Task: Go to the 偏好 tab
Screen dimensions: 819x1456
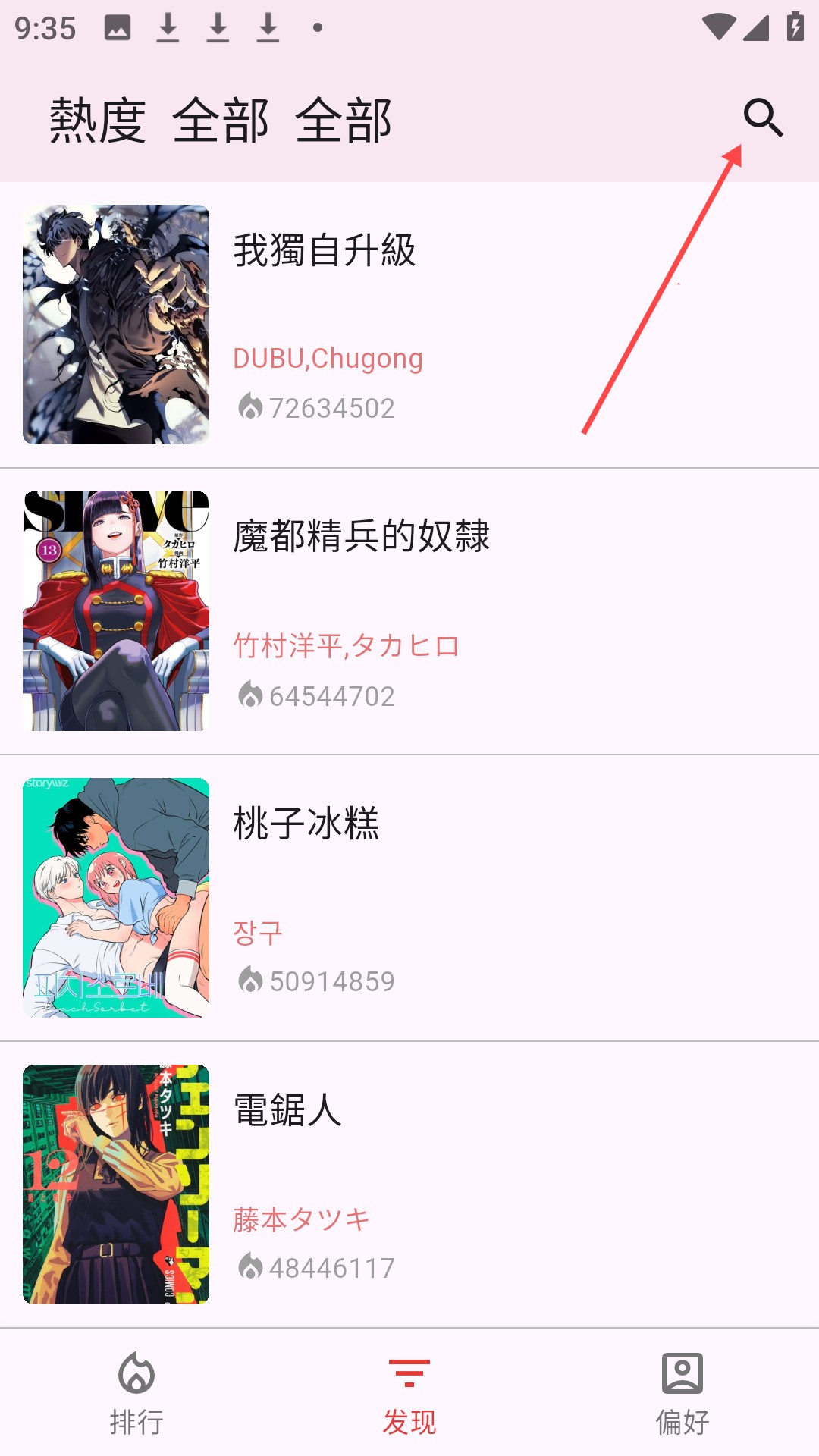Action: click(x=682, y=1394)
